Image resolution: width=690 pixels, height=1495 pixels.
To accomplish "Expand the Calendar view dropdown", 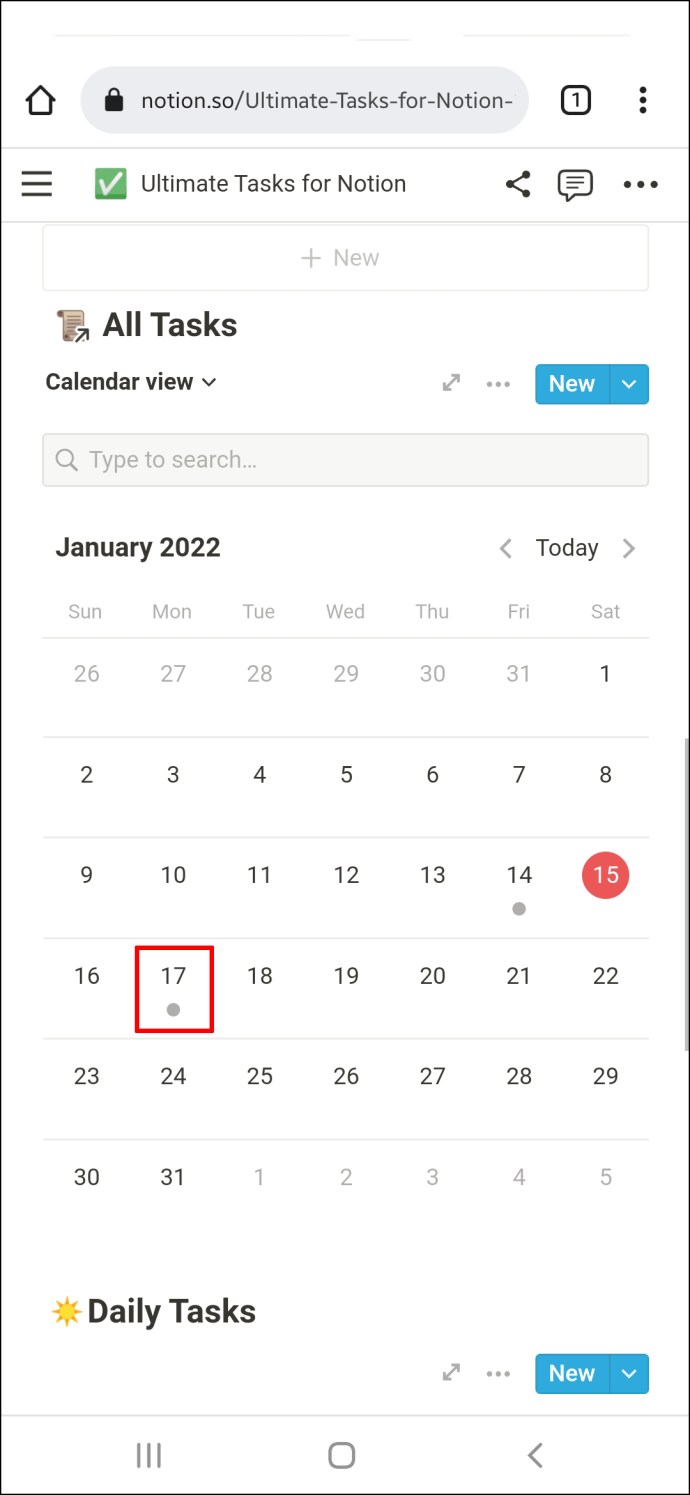I will [x=131, y=382].
